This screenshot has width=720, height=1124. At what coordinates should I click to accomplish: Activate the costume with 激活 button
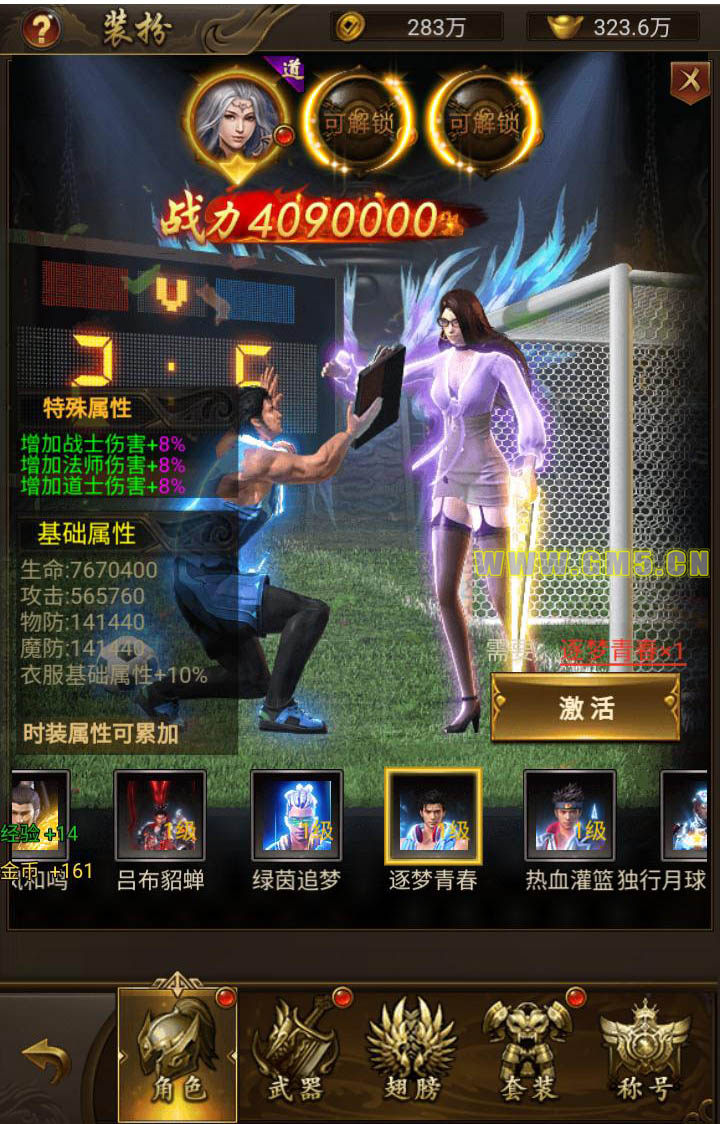pos(585,707)
